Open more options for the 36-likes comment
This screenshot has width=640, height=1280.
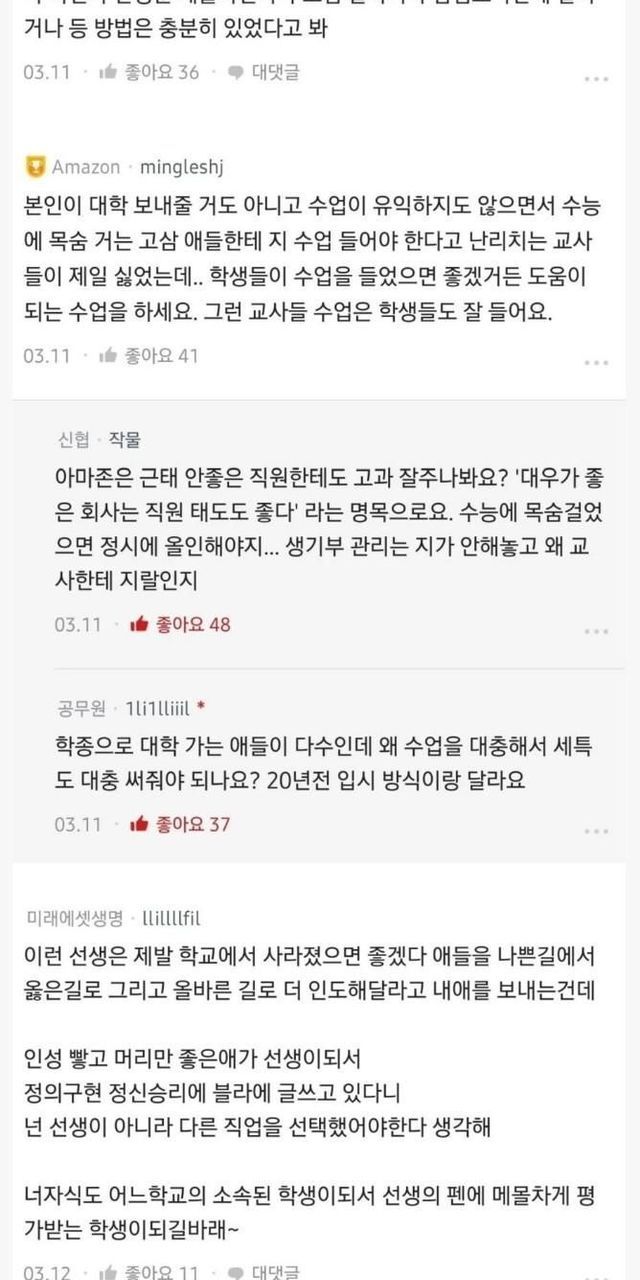coord(596,78)
